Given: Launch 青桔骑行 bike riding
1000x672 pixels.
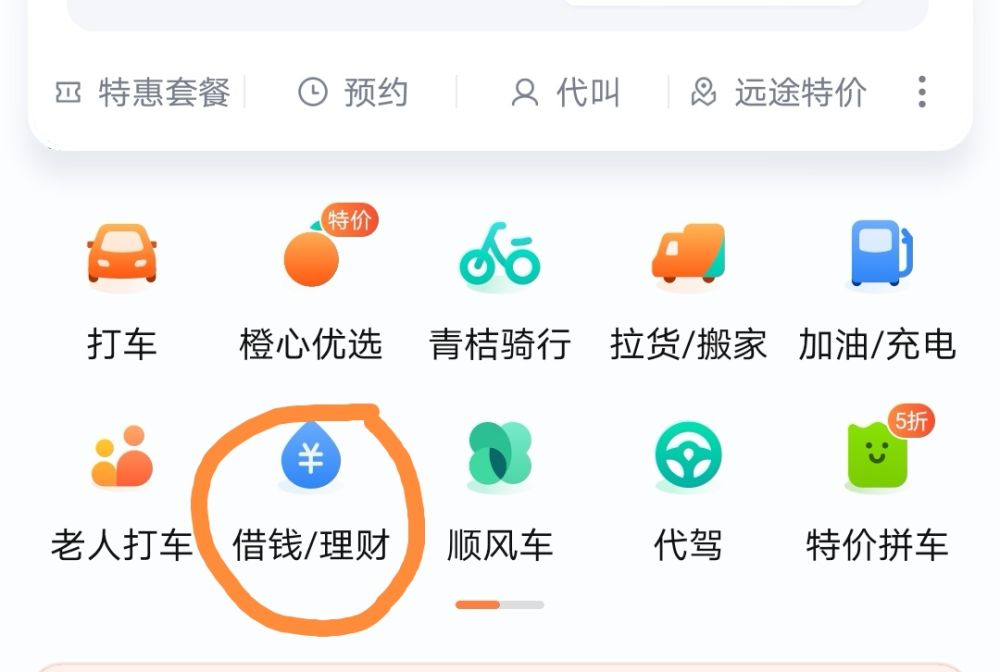Looking at the screenshot, I should pyautogui.click(x=499, y=290).
